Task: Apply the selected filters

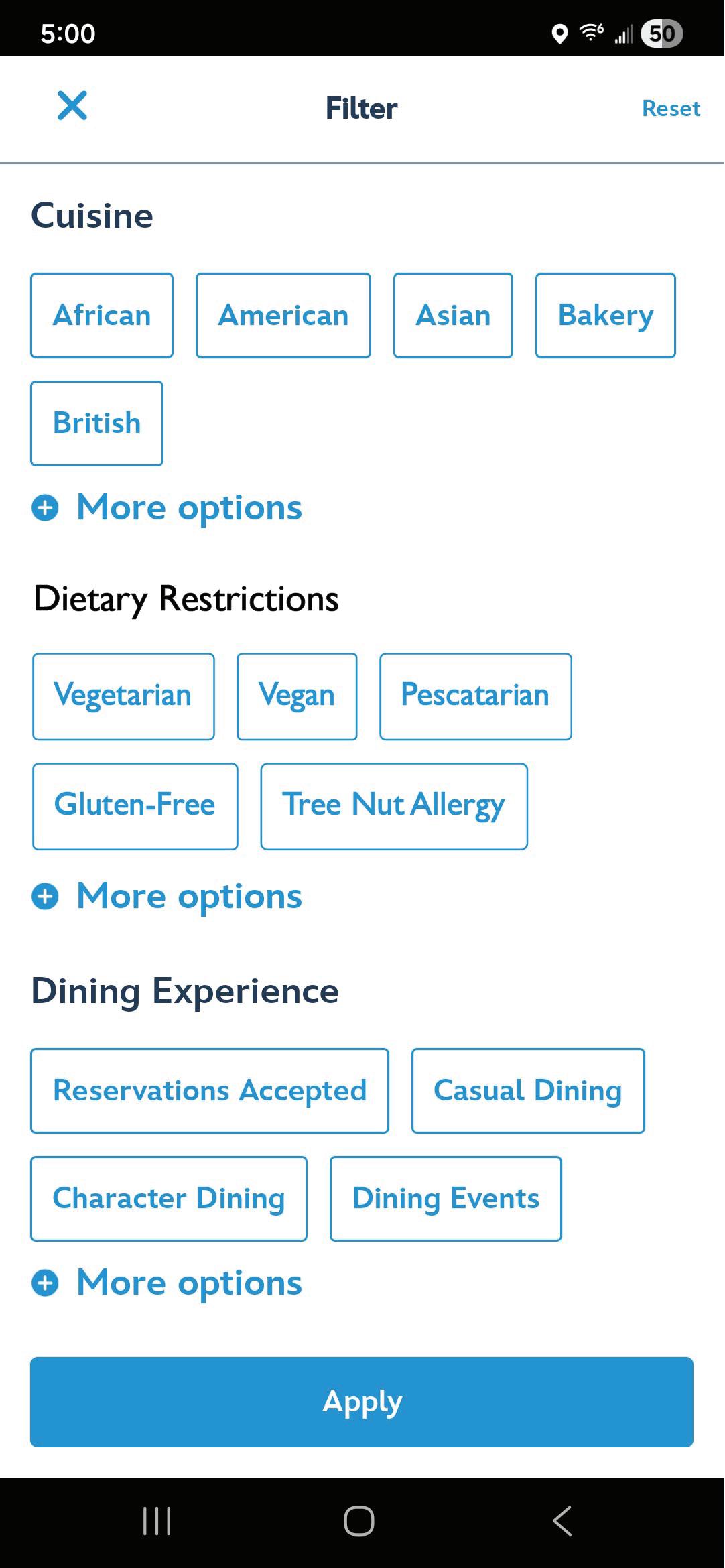Action: (362, 1402)
